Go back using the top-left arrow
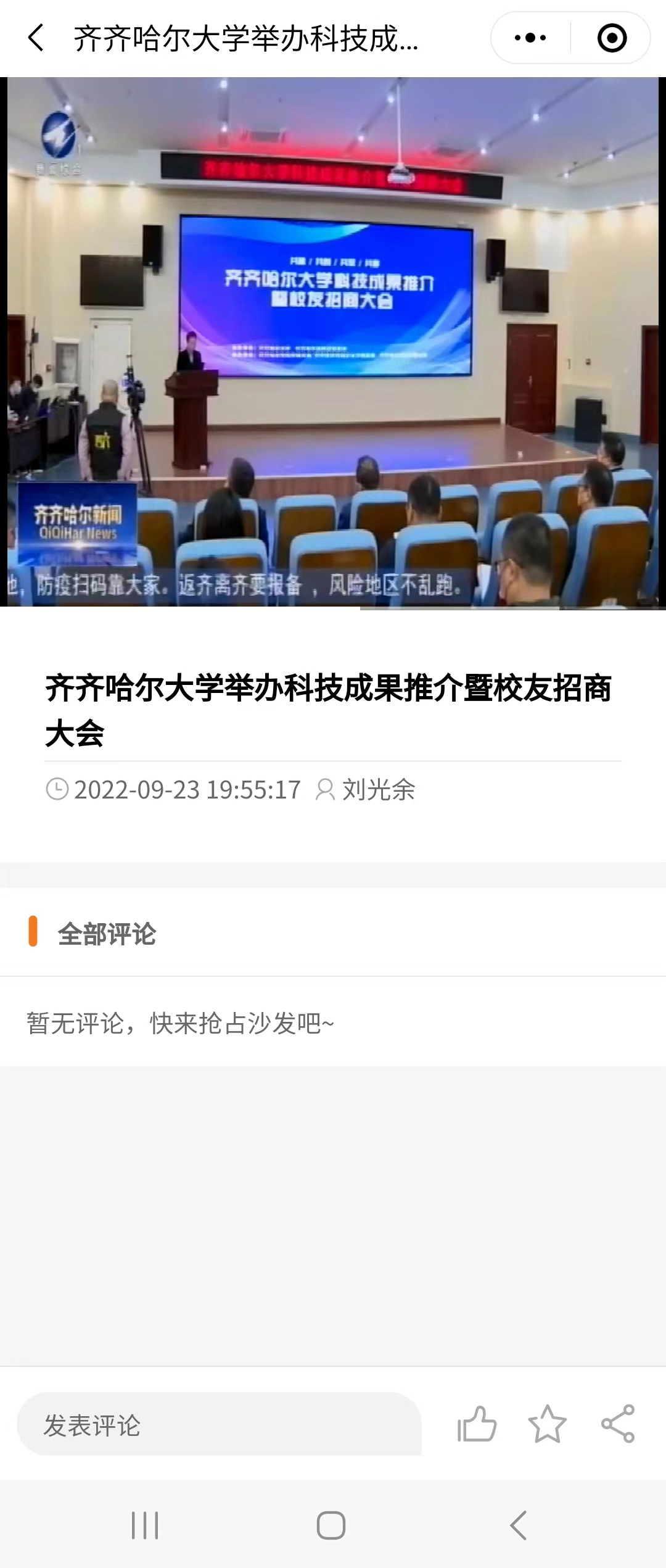The image size is (666, 1568). click(x=36, y=38)
